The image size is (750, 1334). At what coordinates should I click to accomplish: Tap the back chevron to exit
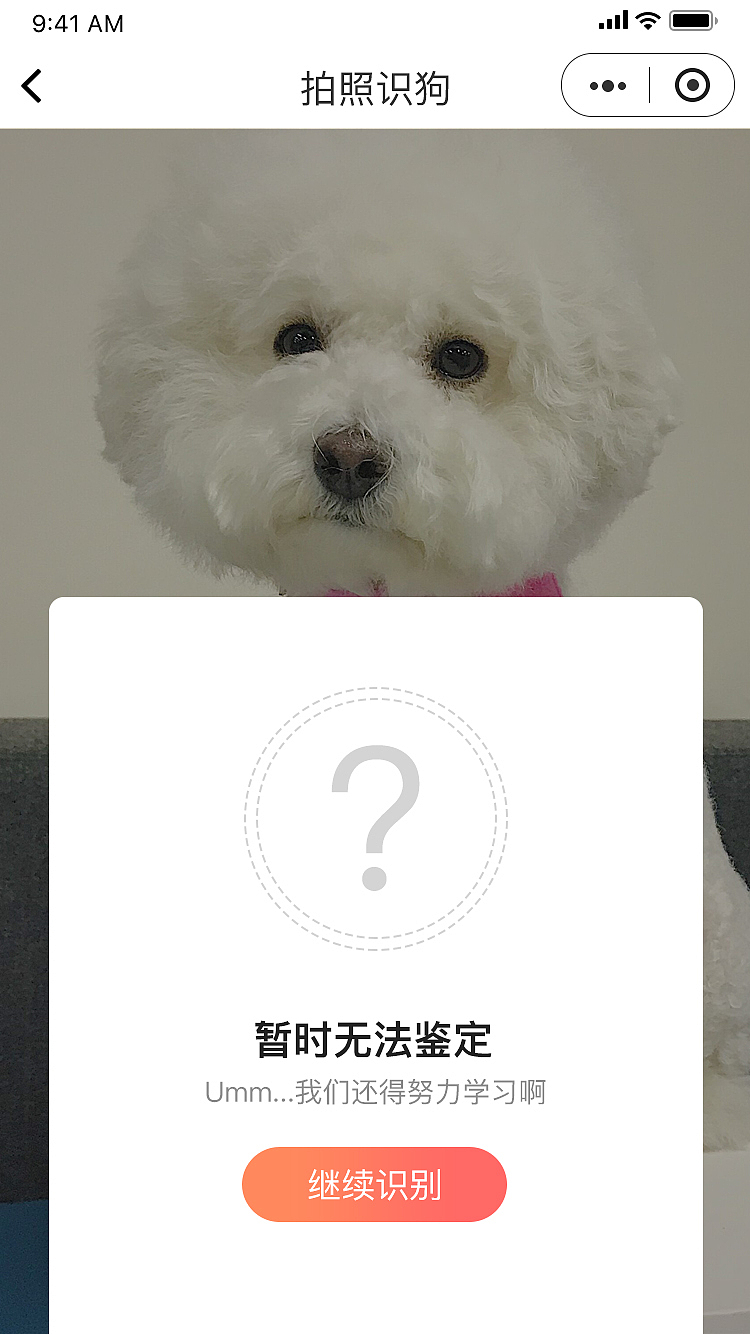32,86
